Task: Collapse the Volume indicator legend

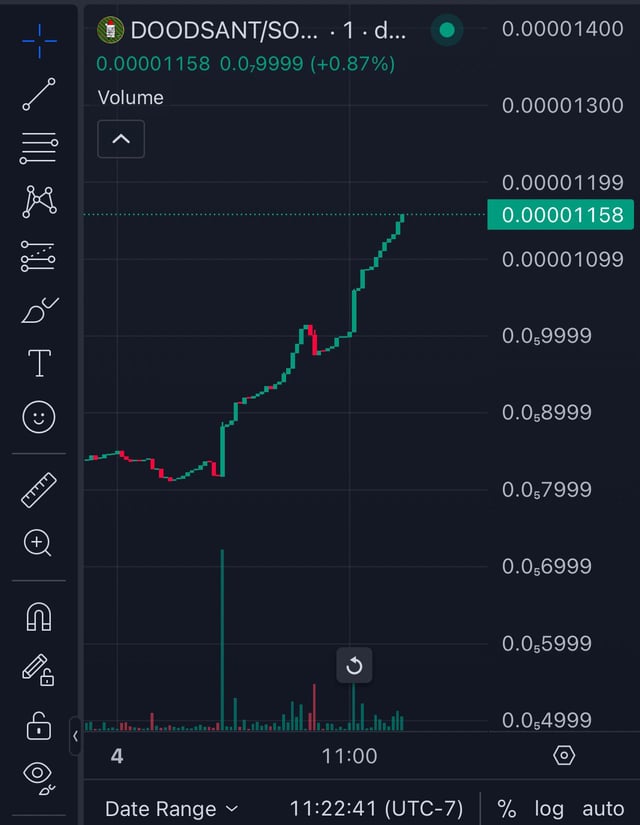Action: [121, 139]
